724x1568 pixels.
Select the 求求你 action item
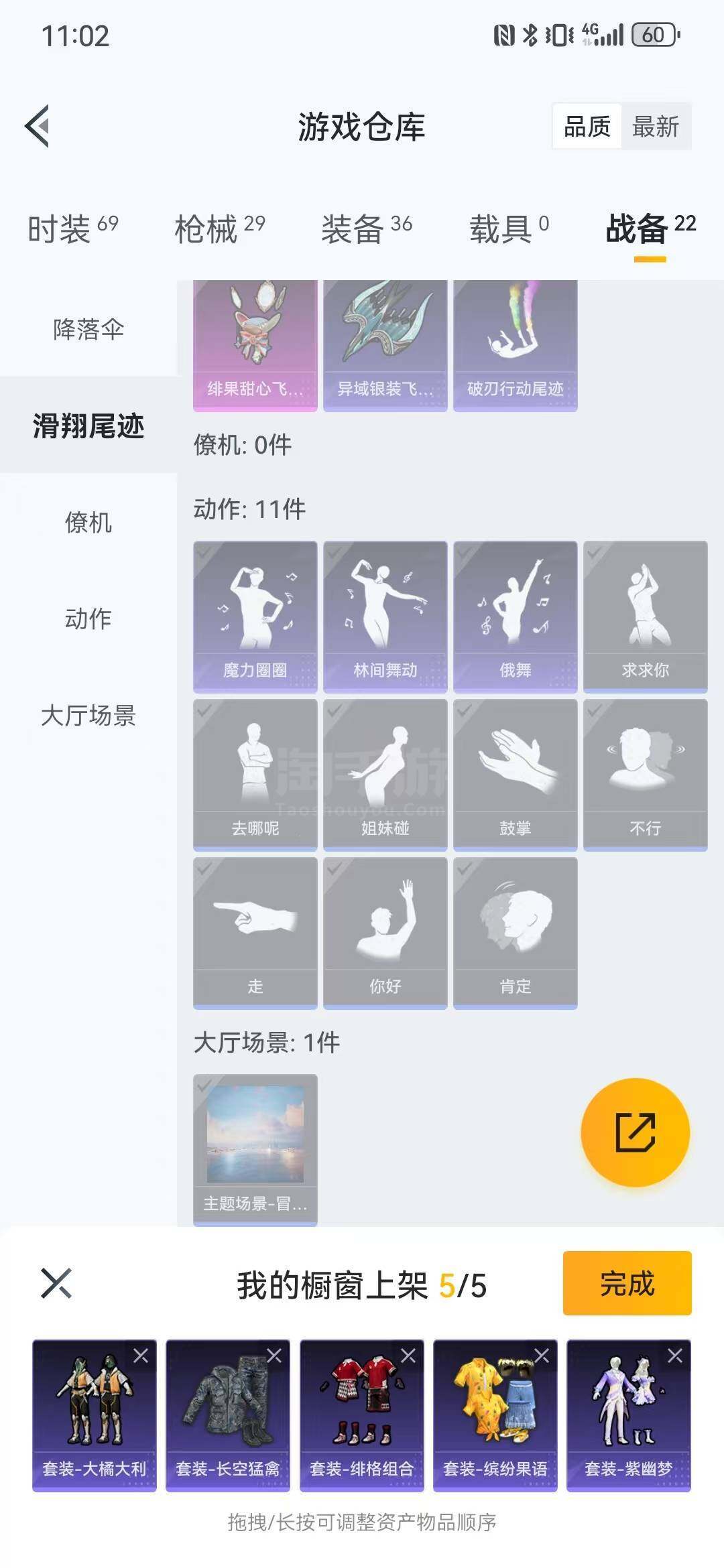coord(645,616)
